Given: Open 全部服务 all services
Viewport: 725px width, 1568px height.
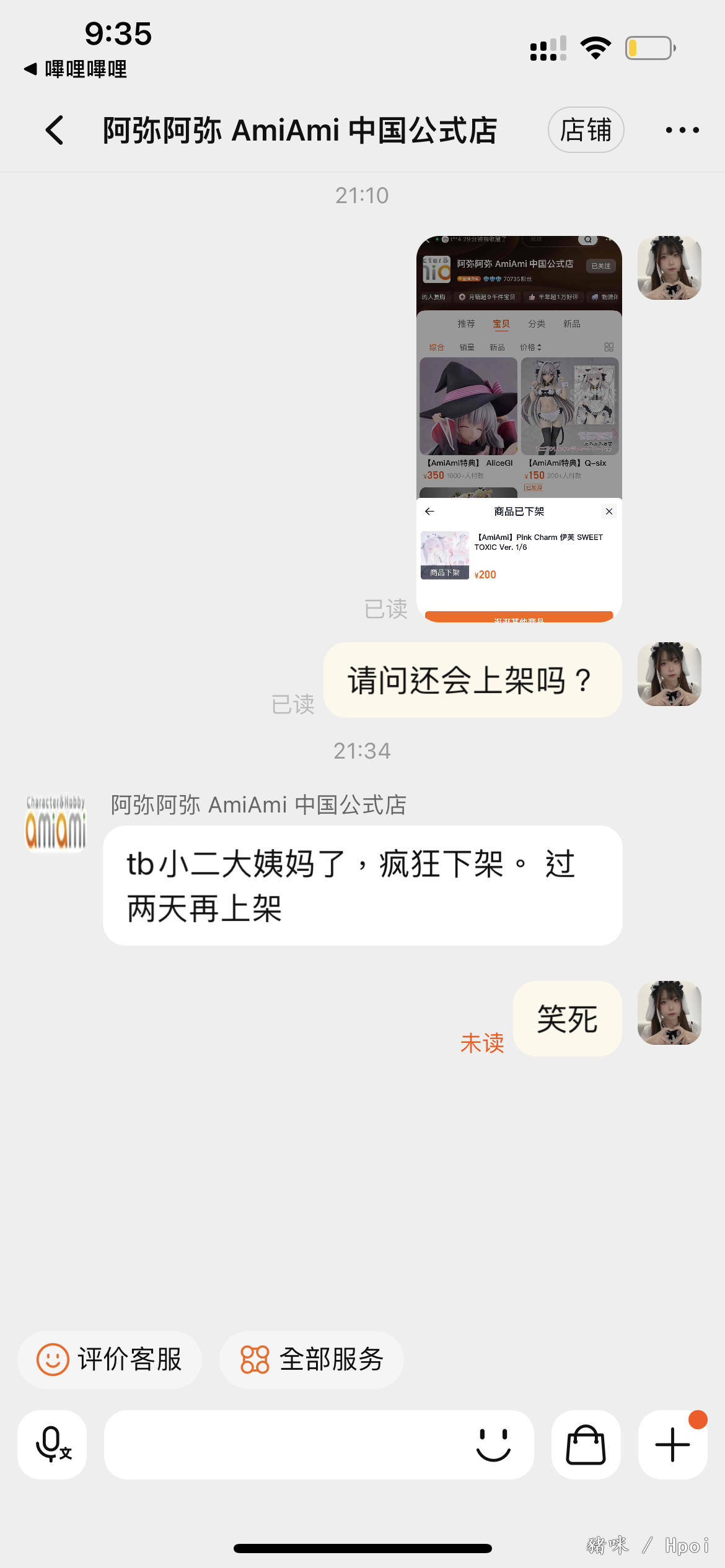Looking at the screenshot, I should (x=312, y=1359).
